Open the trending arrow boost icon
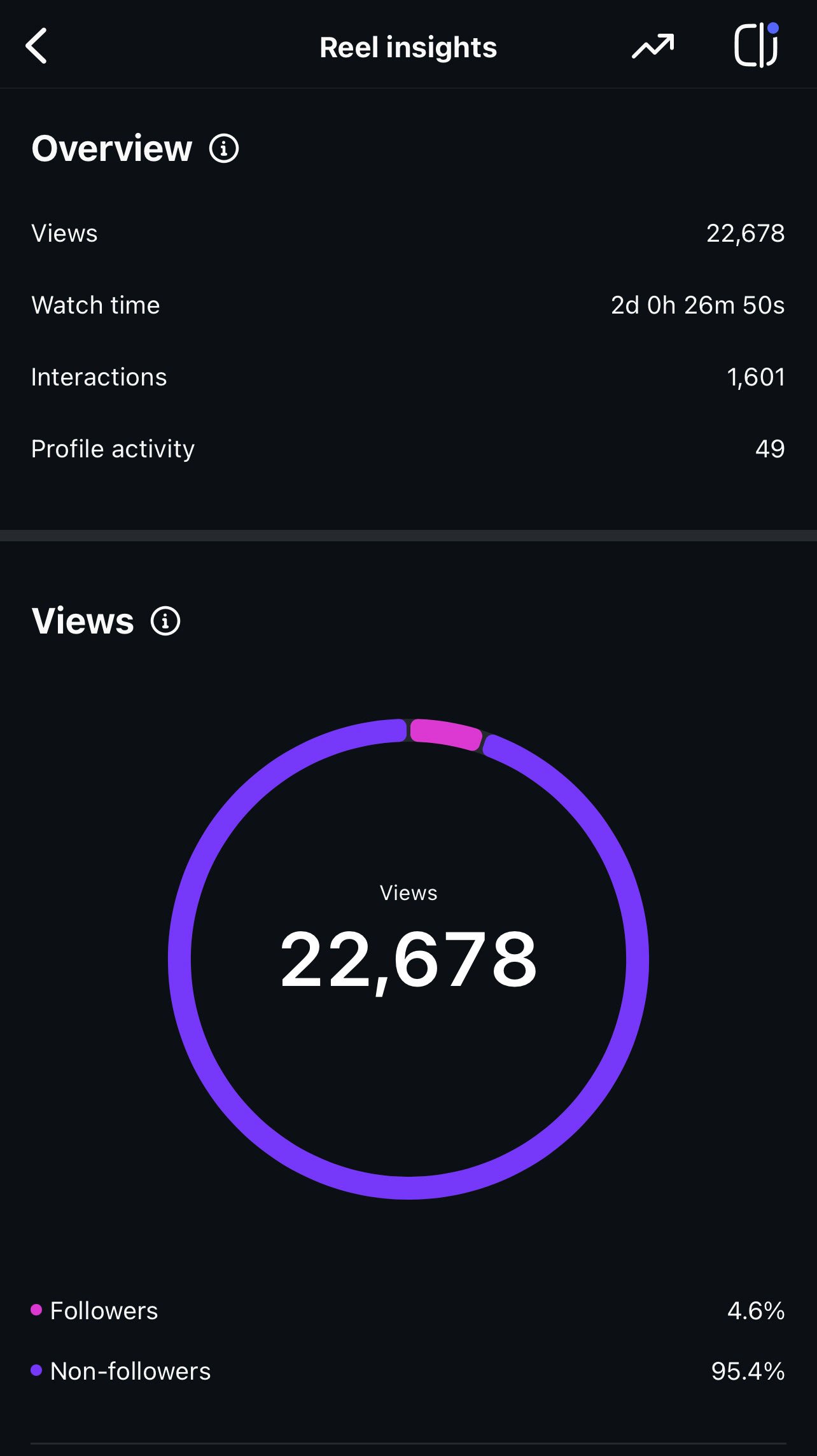817x1456 pixels. (x=652, y=46)
